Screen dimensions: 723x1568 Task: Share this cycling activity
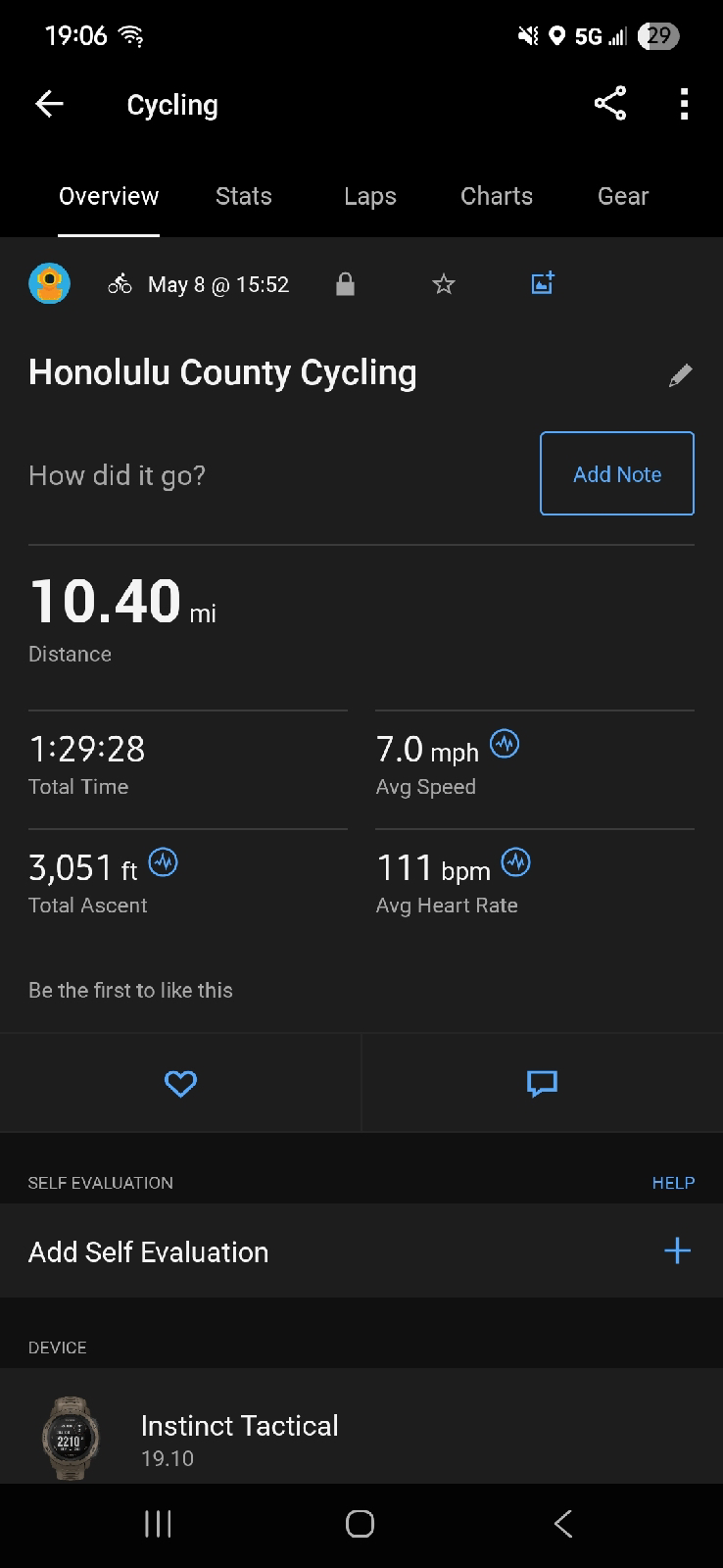pos(610,104)
